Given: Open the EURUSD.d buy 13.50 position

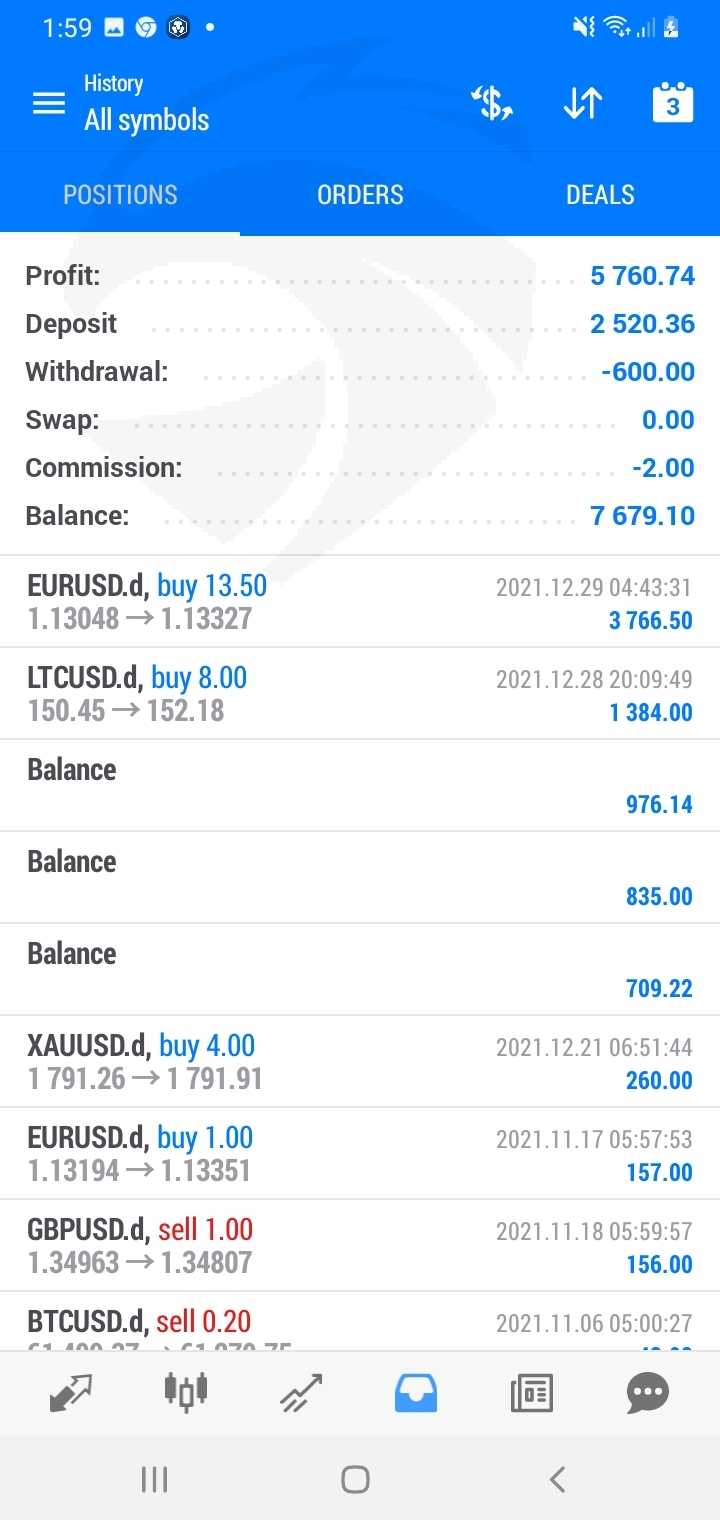Looking at the screenshot, I should tap(360, 602).
